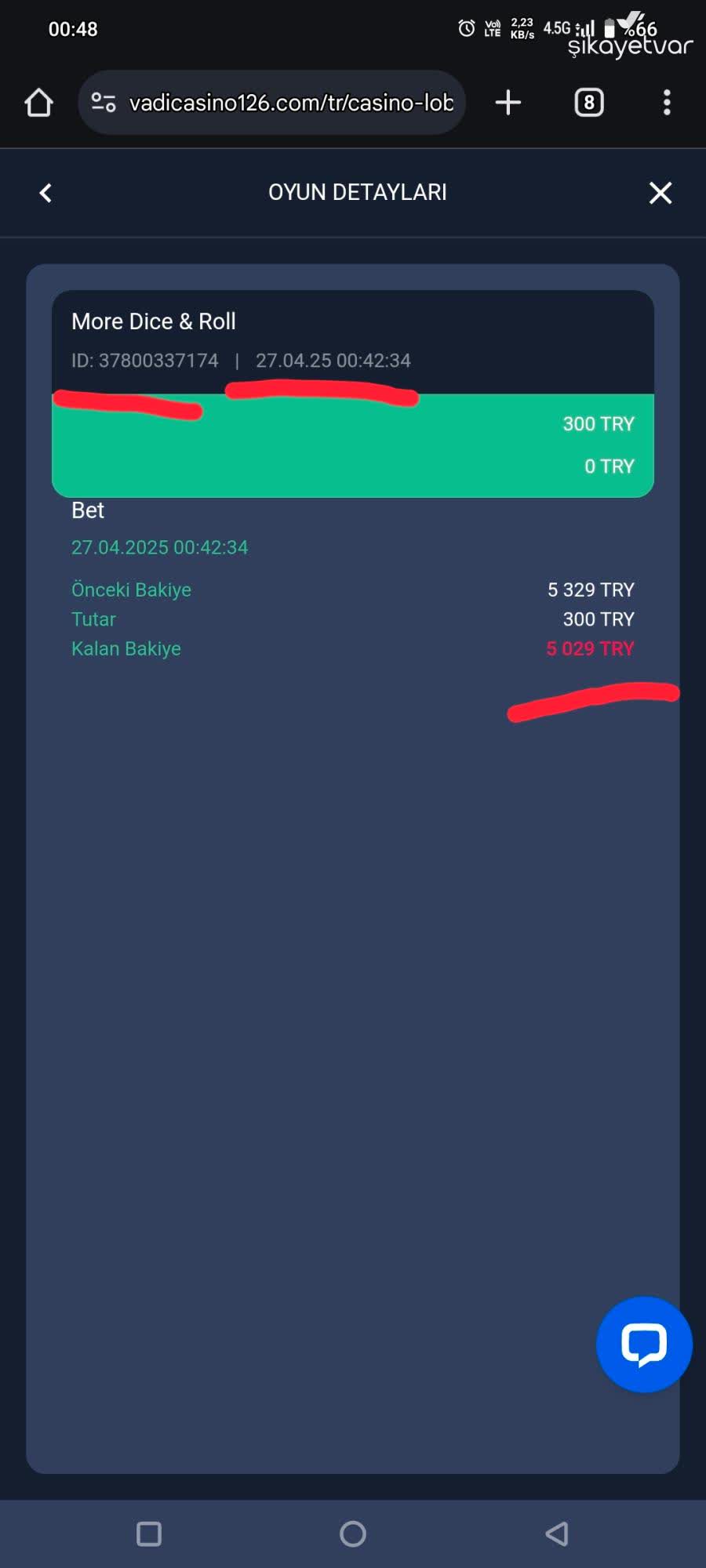The height and width of the screenshot is (1568, 706).
Task: View the 8 open tabs
Action: (588, 103)
